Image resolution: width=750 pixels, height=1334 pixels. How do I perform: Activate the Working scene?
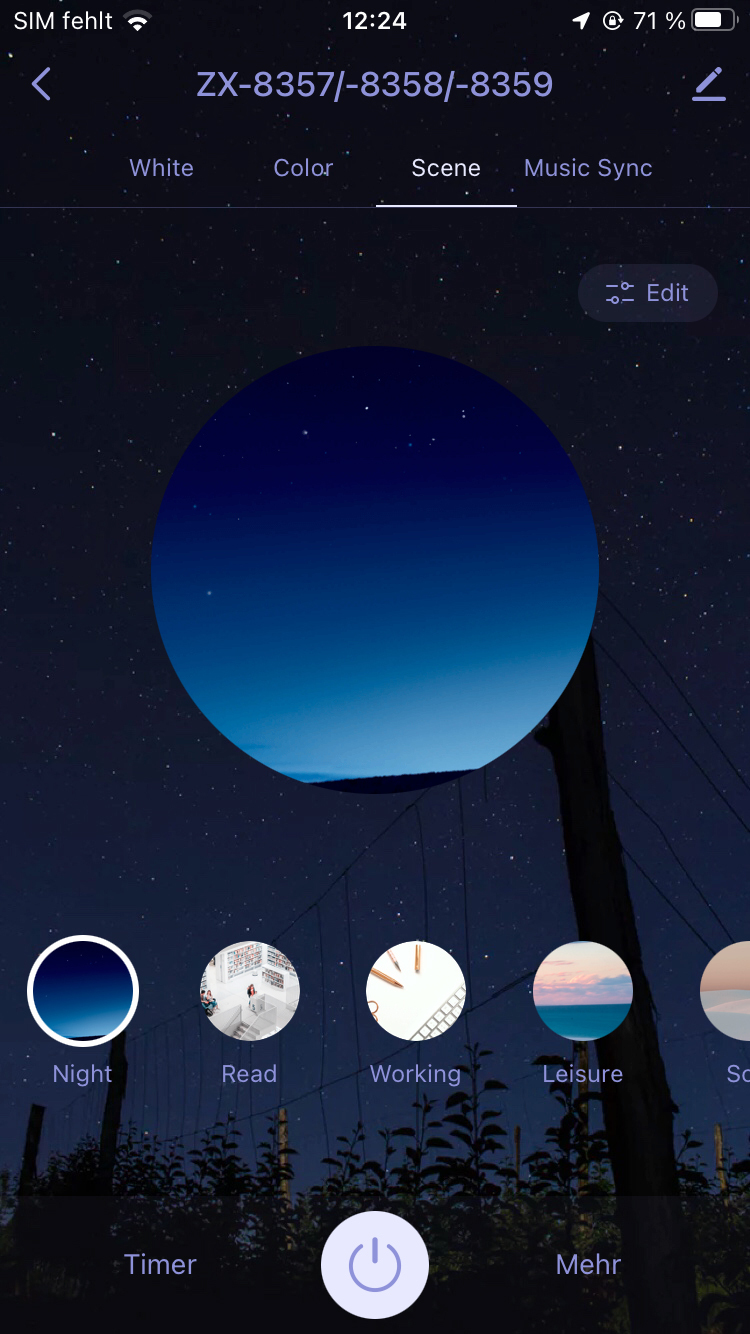tap(416, 991)
